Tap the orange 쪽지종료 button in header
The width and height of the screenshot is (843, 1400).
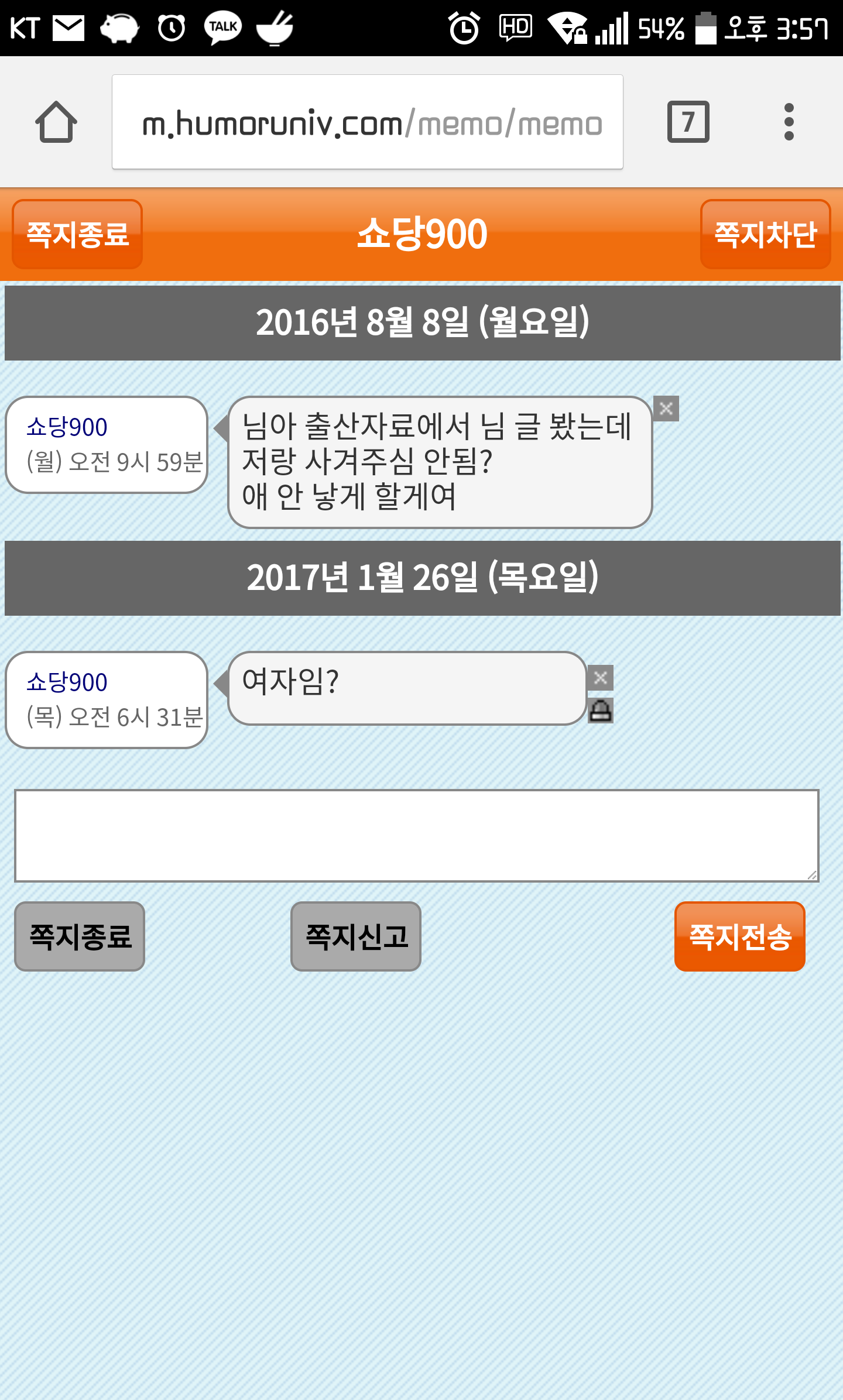click(x=77, y=234)
